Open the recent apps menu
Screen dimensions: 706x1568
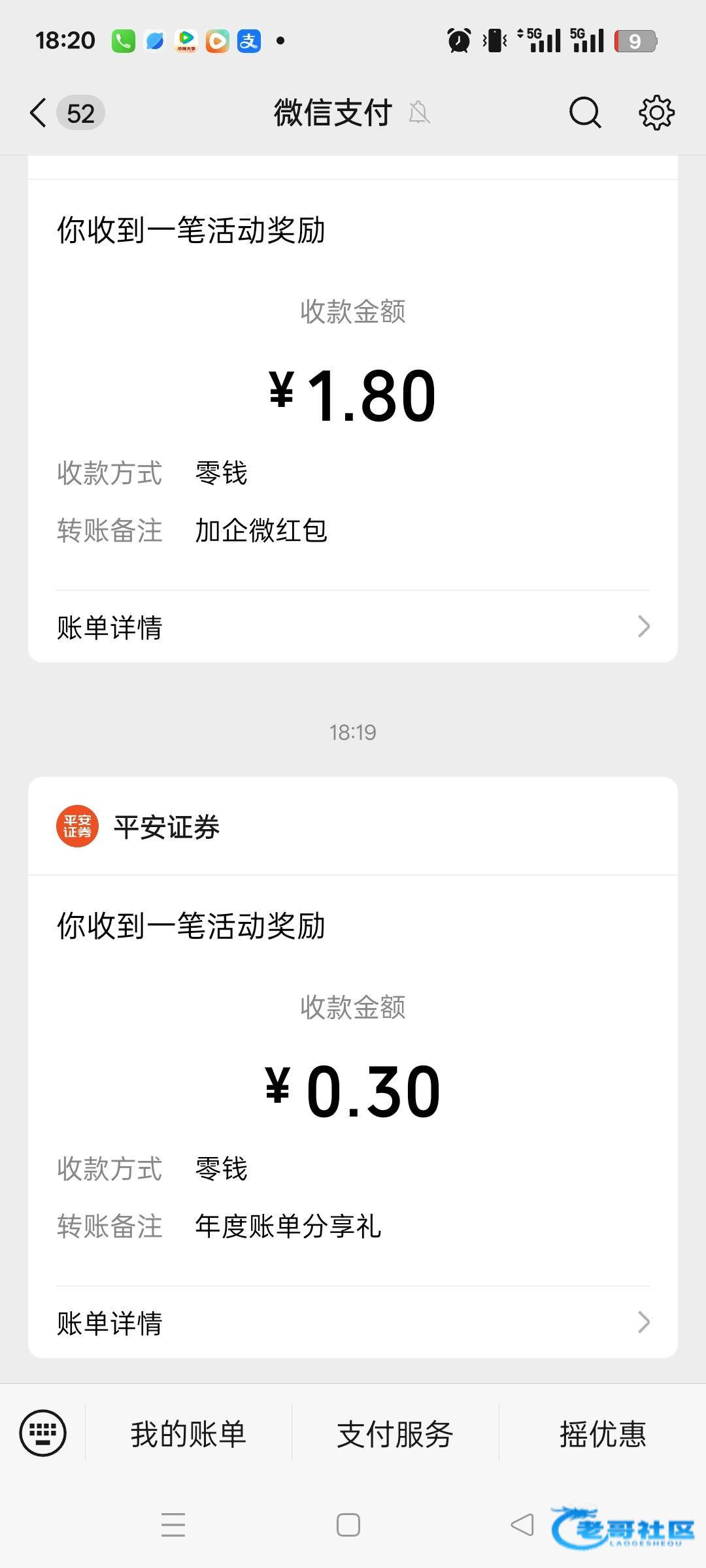click(x=173, y=1525)
